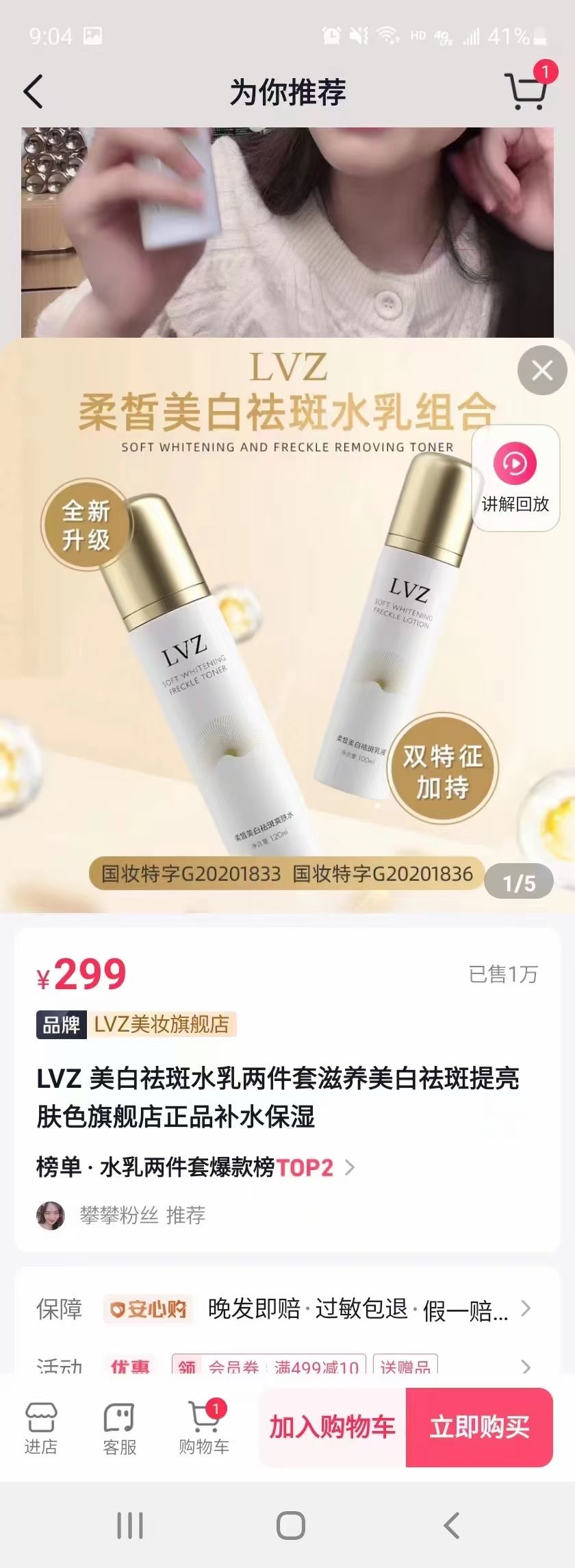This screenshot has width=575, height=1568.
Task: Tap 加入购物车 to add the item
Action: [x=332, y=1427]
